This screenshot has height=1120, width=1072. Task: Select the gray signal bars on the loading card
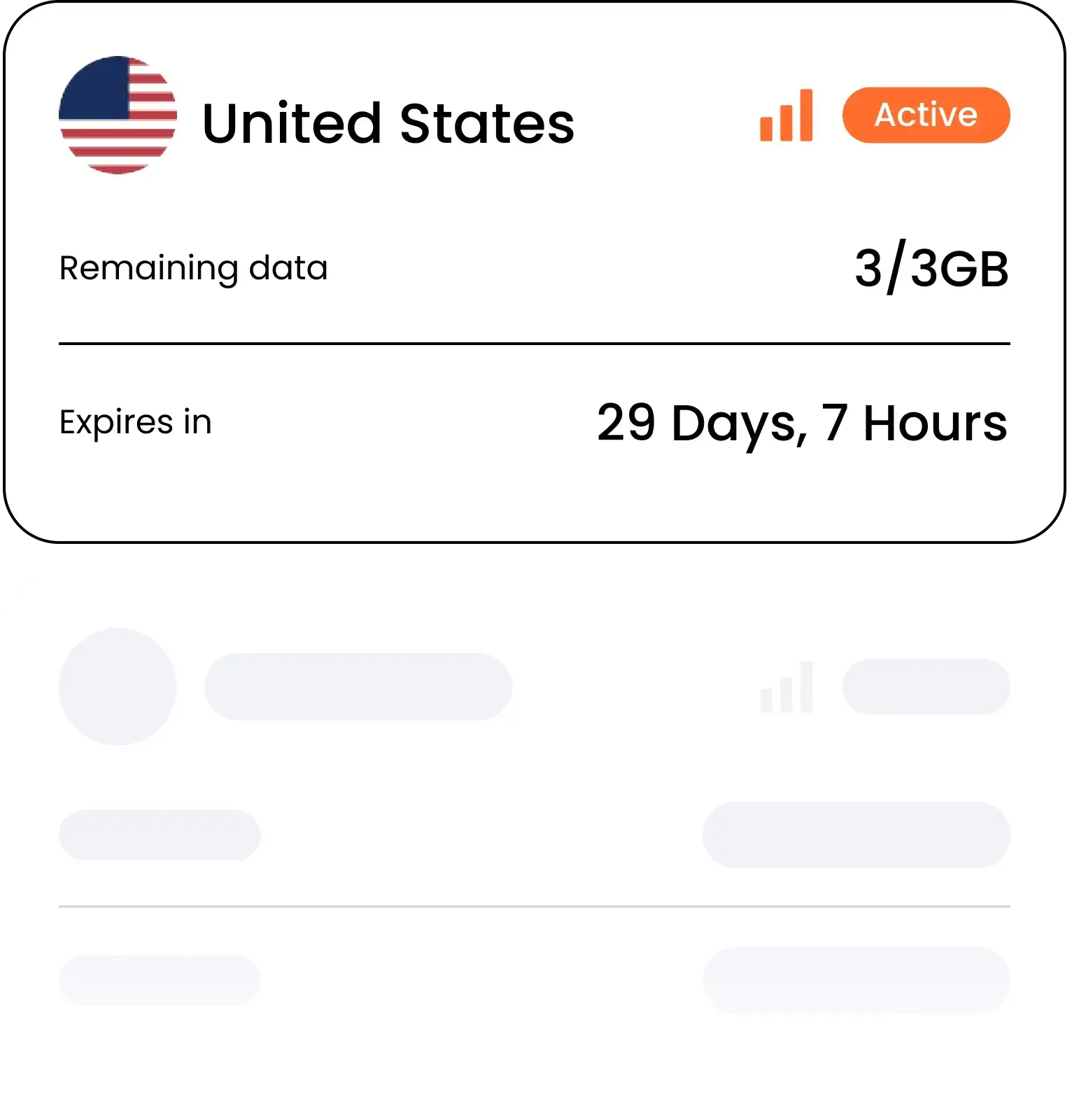coord(787,686)
